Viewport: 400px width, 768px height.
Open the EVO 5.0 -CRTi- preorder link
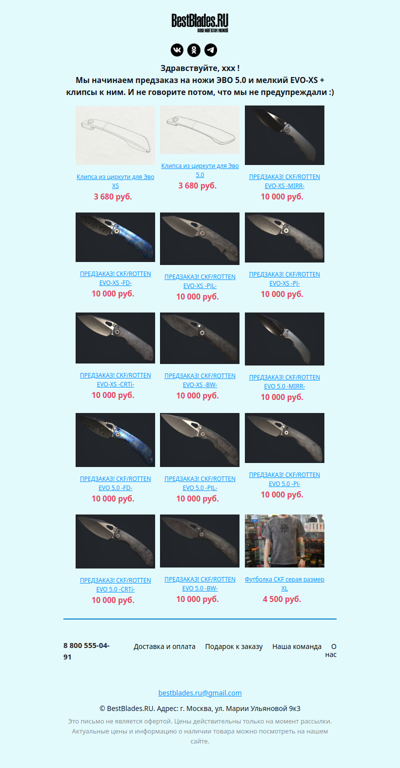(x=115, y=584)
